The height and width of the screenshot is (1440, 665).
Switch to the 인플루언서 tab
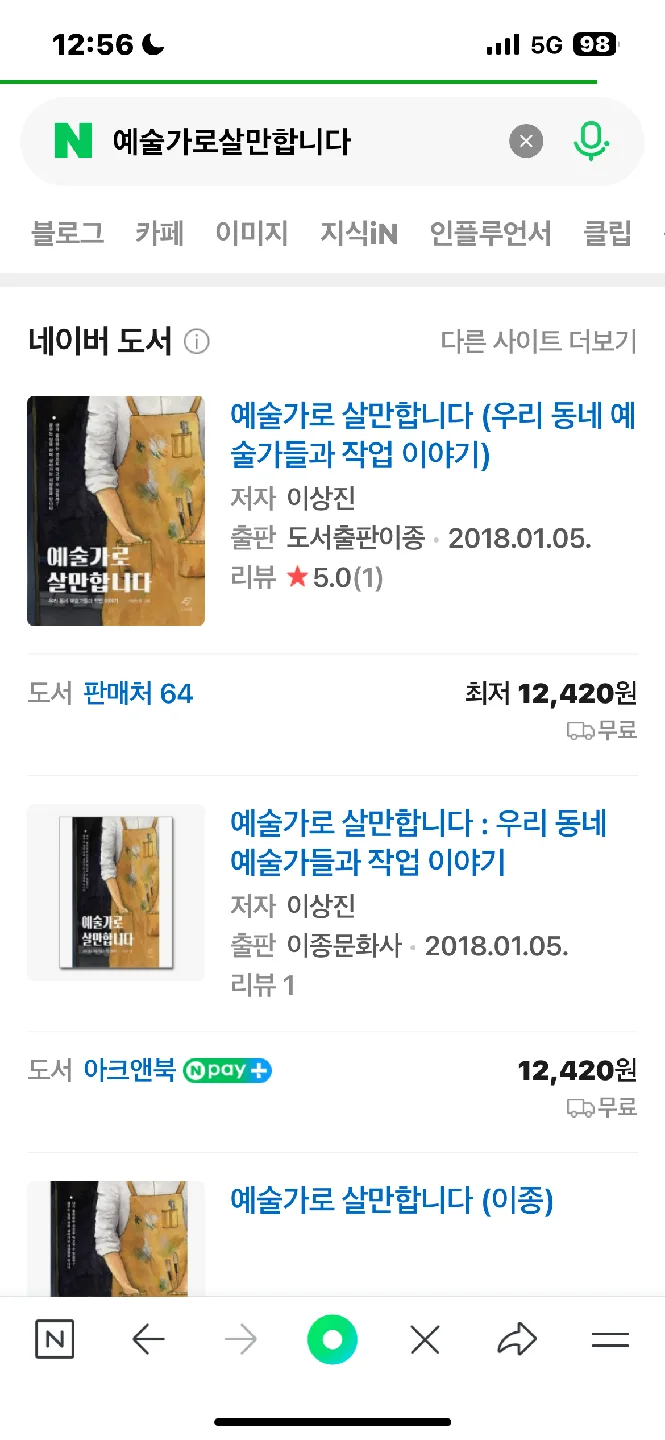490,234
